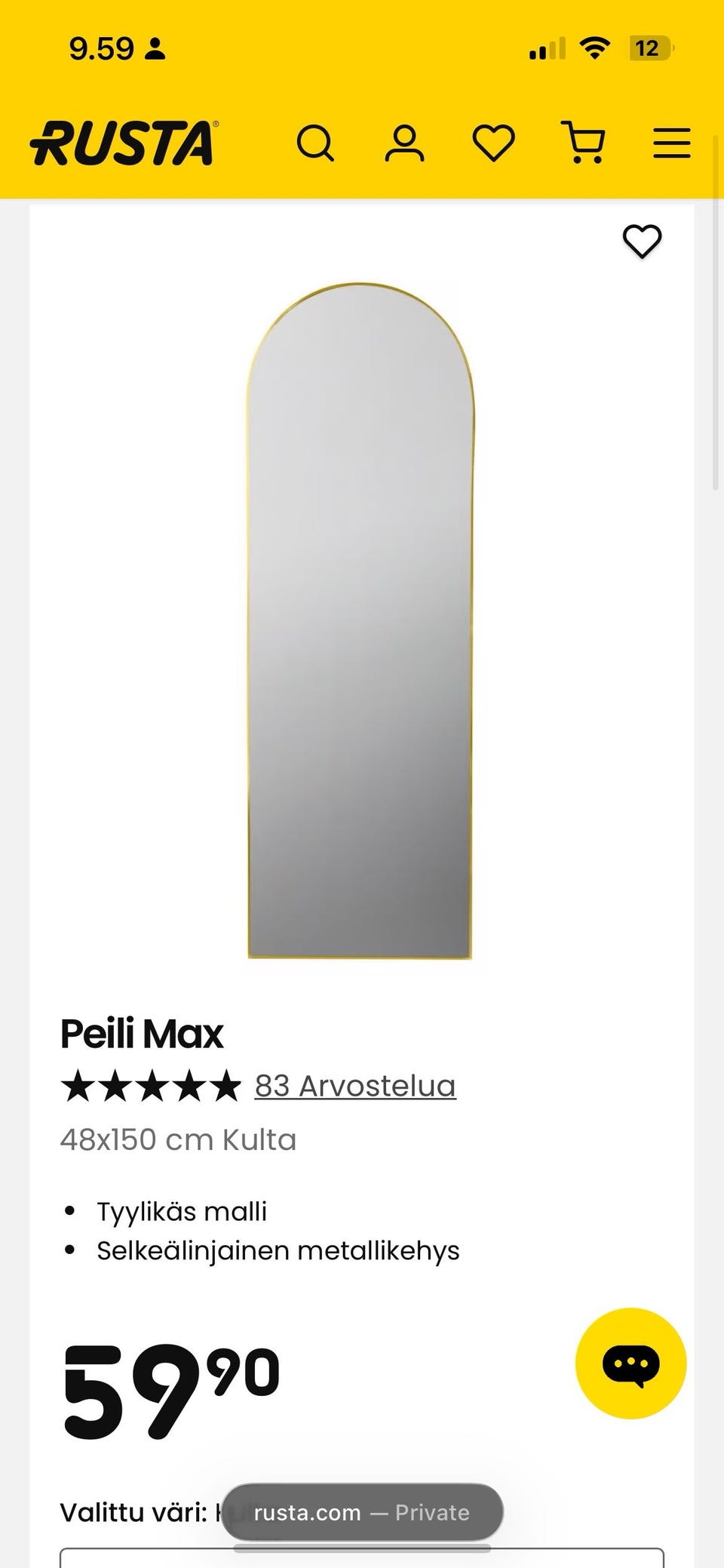Tap the rusta.com address bar
Screen dimensions: 724x1568
click(362, 1512)
